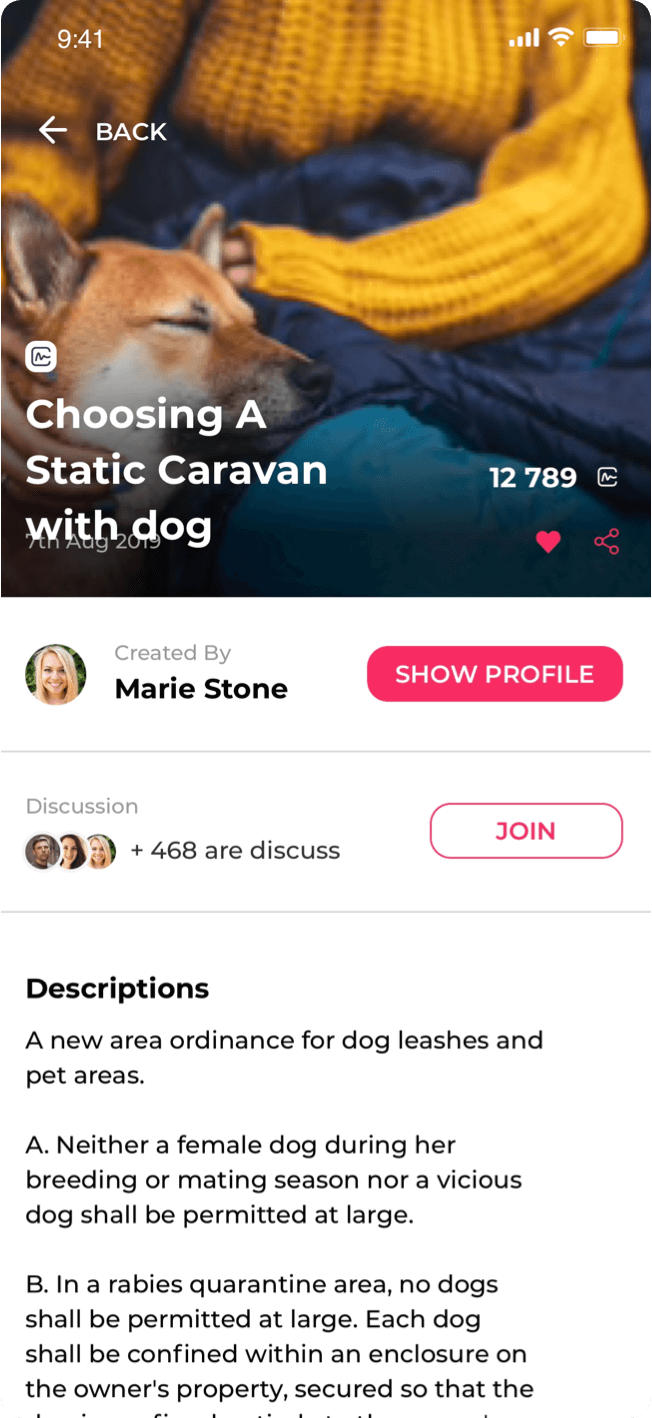Share this post

[x=606, y=542]
